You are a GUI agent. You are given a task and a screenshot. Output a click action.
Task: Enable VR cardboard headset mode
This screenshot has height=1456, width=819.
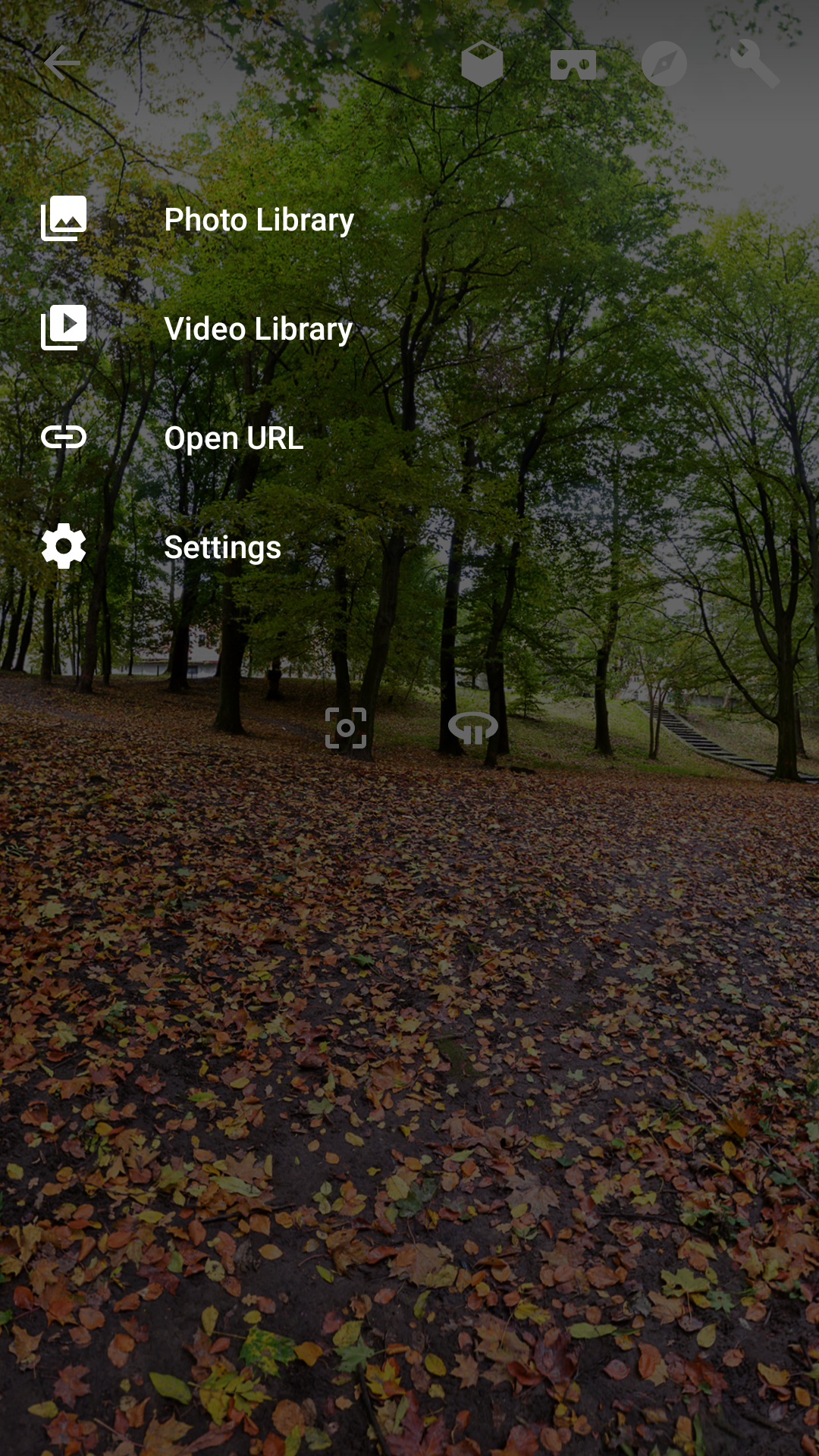pyautogui.click(x=573, y=65)
